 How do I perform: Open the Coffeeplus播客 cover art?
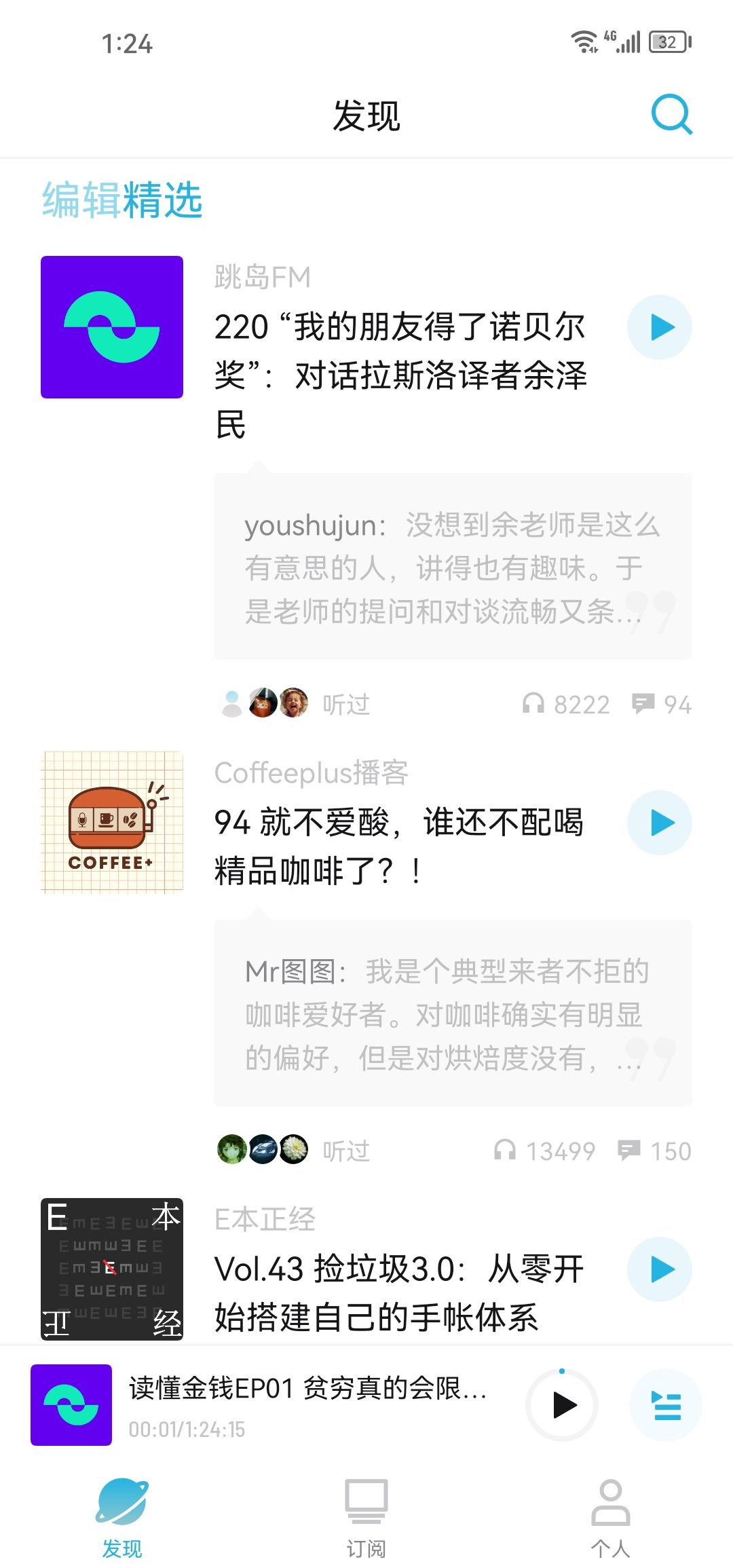112,823
